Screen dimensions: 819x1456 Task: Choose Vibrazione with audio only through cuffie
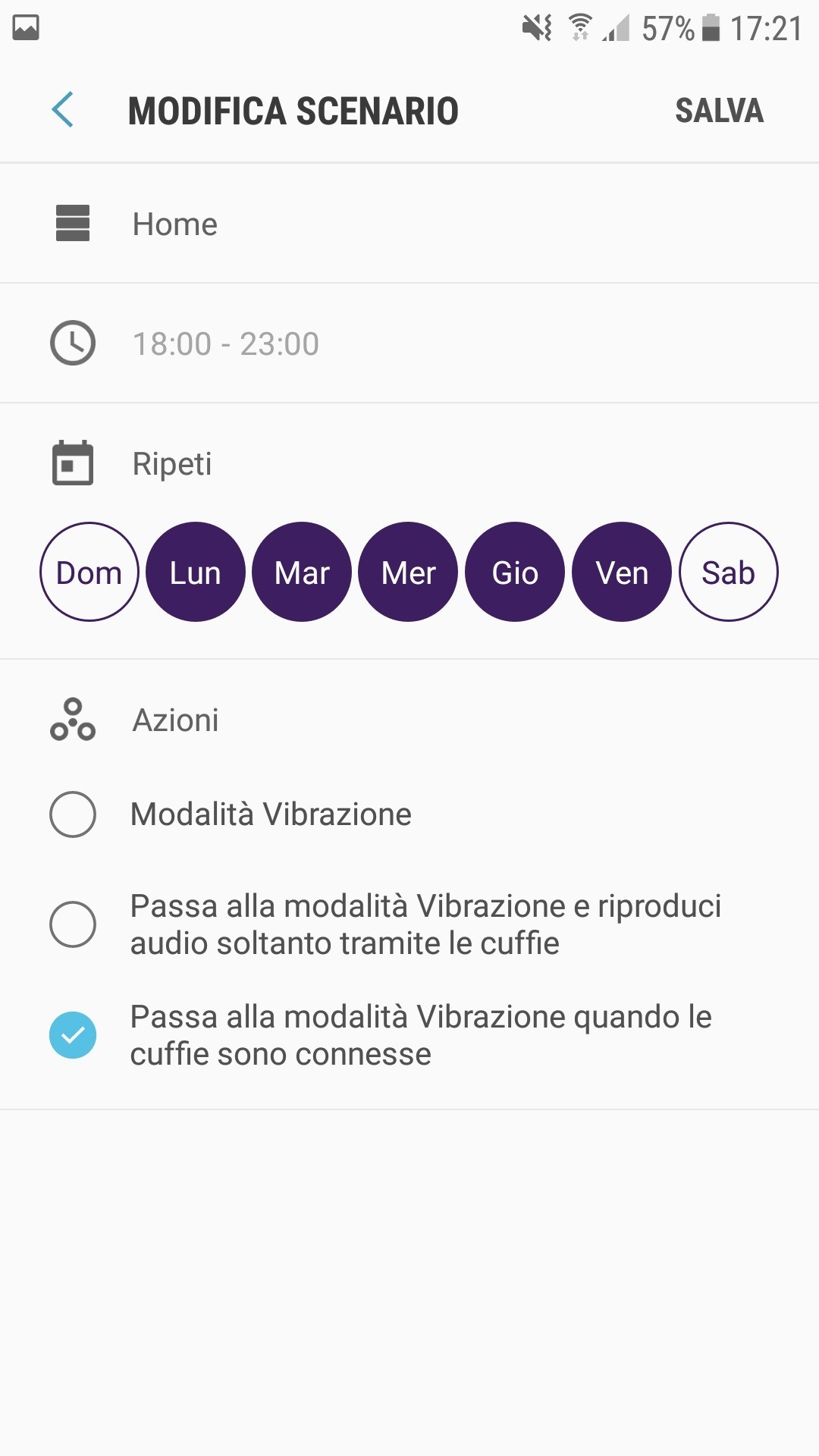[73, 924]
